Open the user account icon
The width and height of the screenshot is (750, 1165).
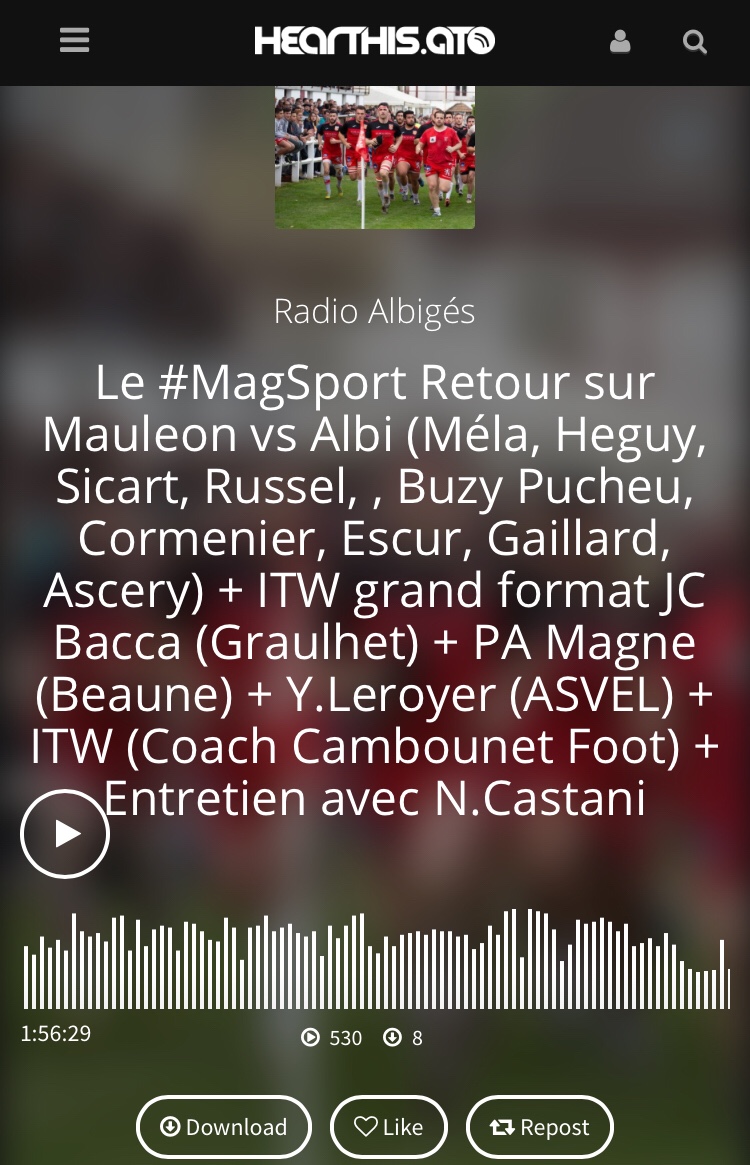pyautogui.click(x=620, y=41)
